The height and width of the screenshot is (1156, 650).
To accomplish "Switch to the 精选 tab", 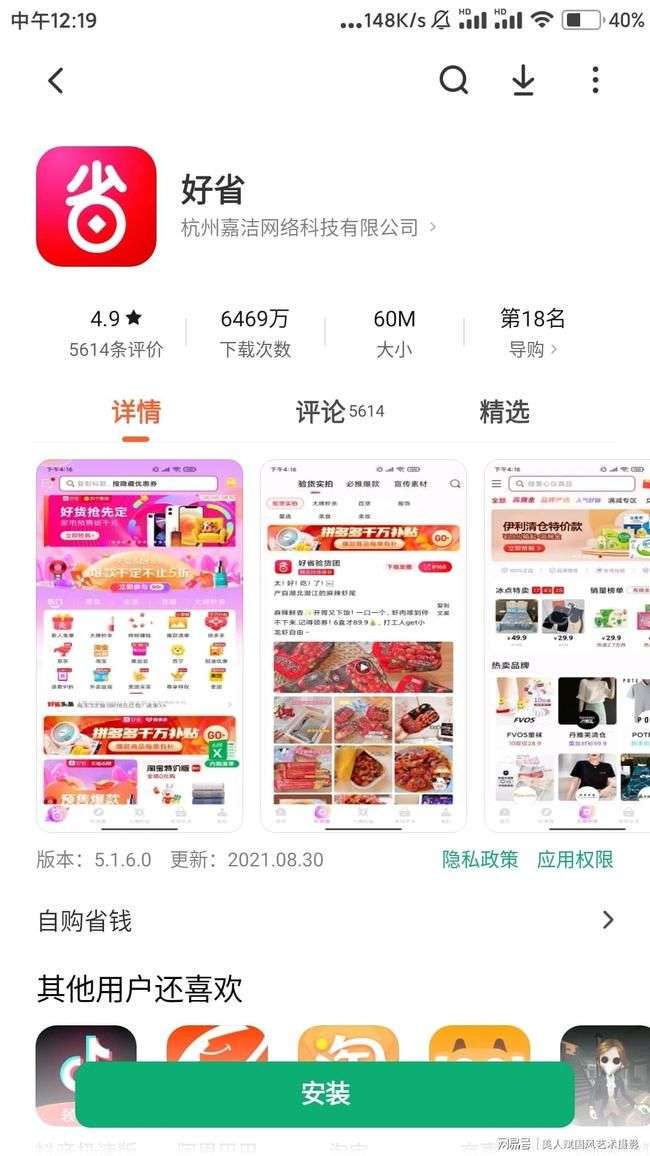I will pyautogui.click(x=504, y=412).
